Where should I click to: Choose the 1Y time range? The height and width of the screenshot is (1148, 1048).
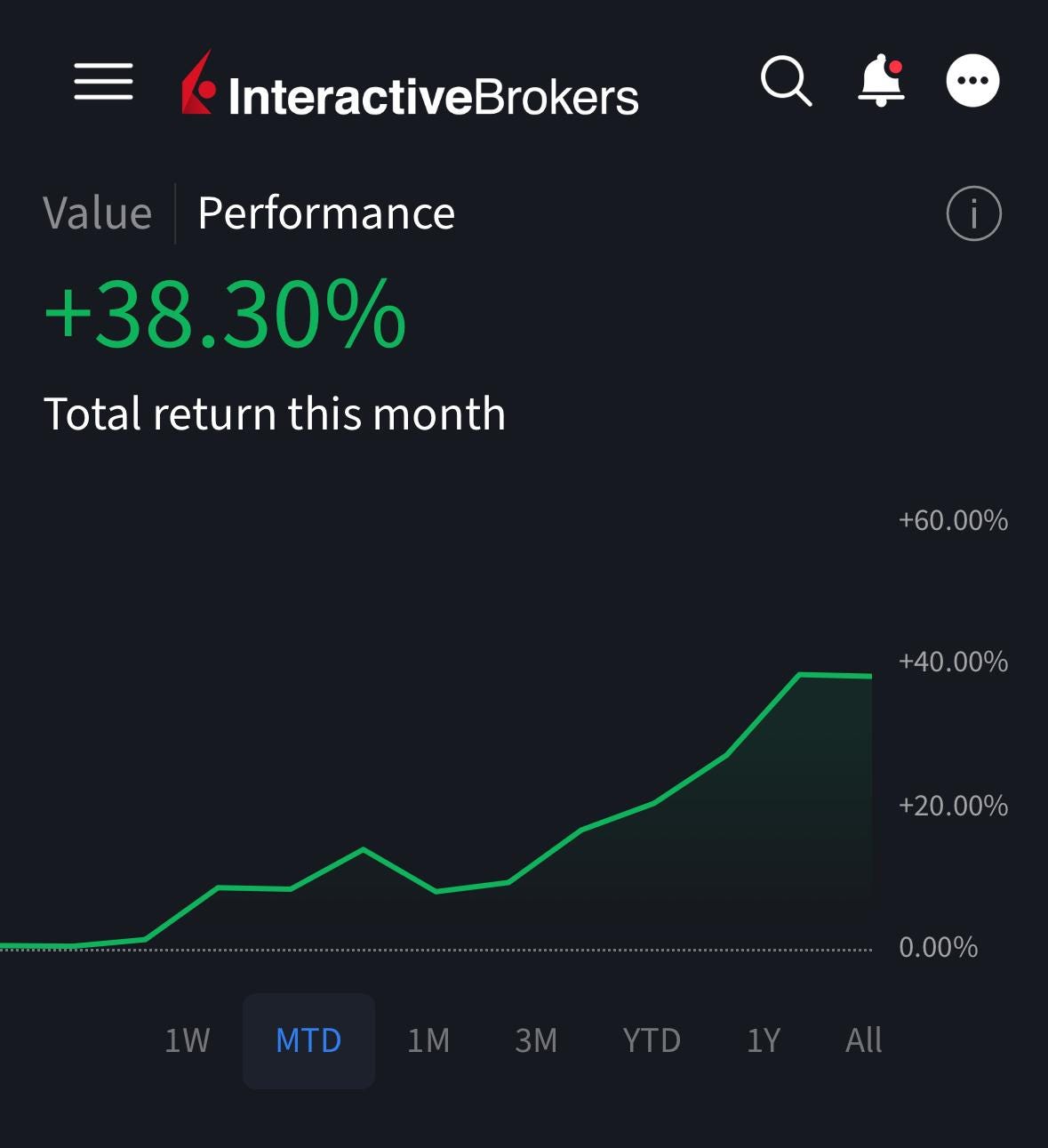tap(764, 1040)
